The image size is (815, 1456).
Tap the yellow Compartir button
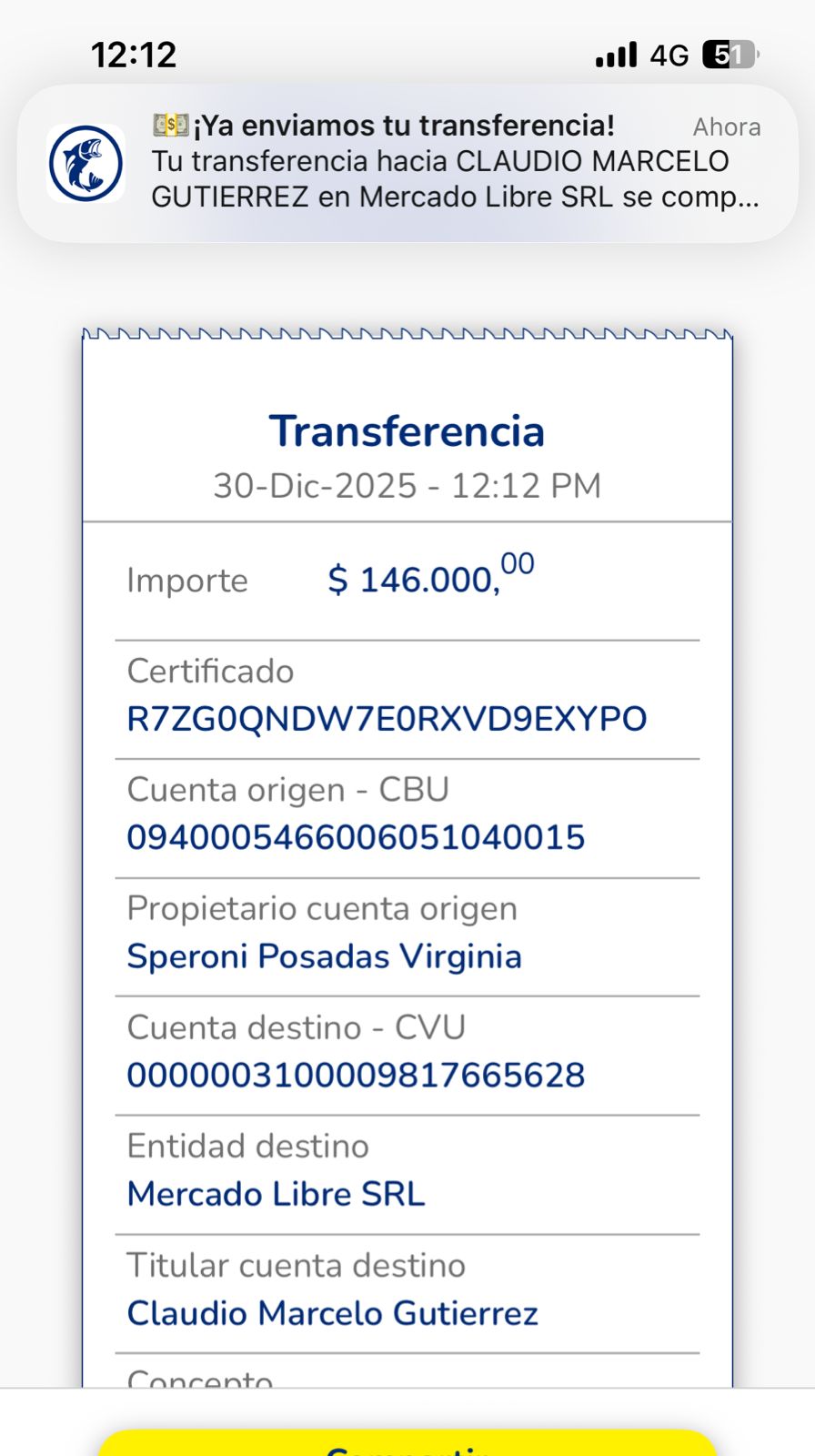407,1444
